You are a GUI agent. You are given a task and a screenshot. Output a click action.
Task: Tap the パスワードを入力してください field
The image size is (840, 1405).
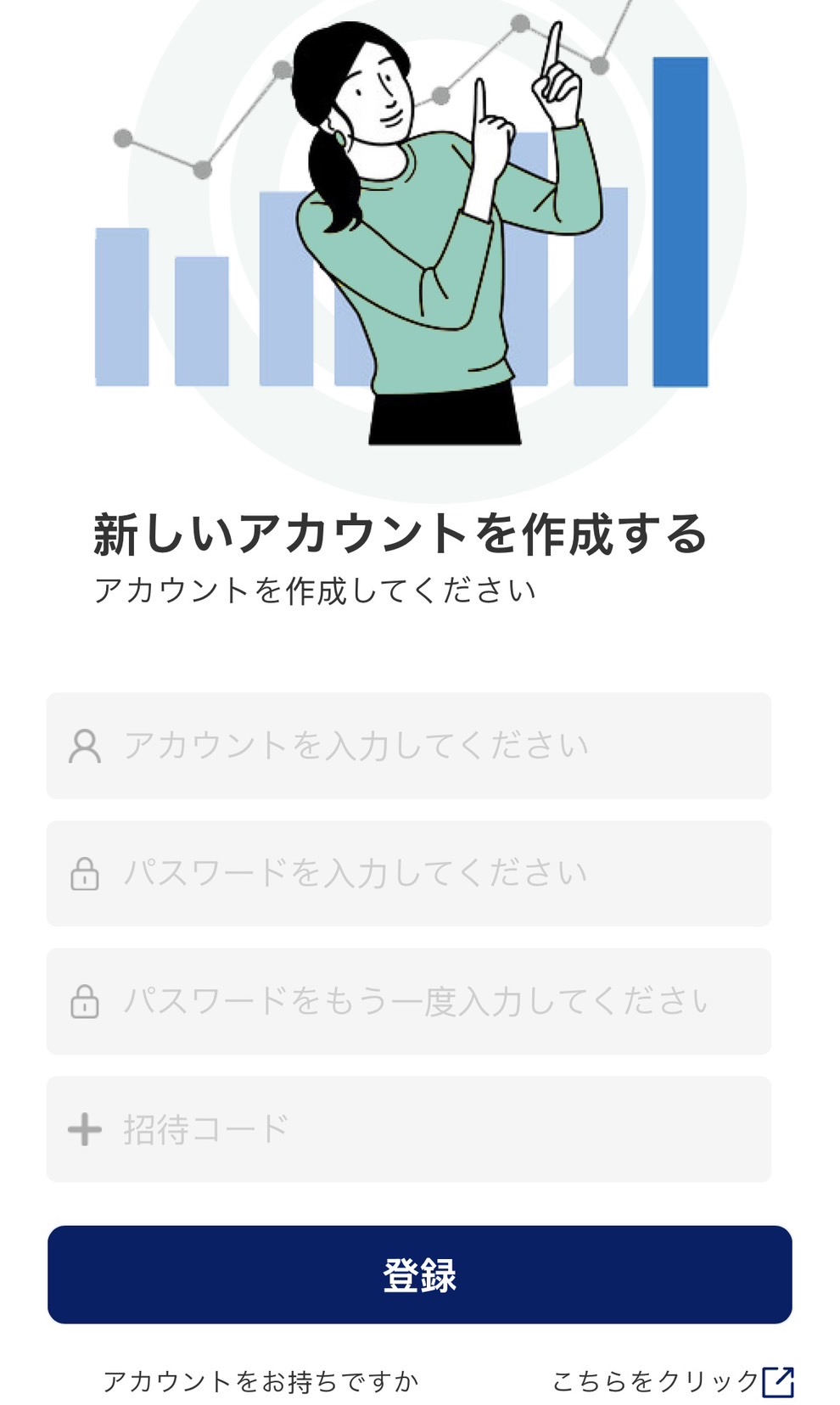pos(408,873)
